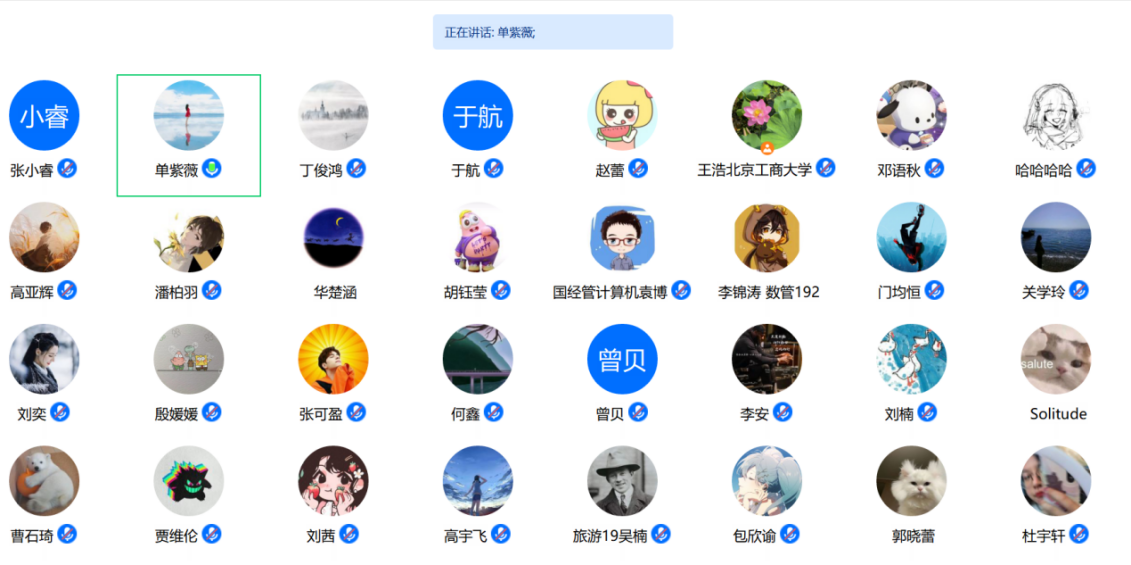Open 旅游19吴楠's participant tile
The height and width of the screenshot is (565, 1131).
coord(622,481)
